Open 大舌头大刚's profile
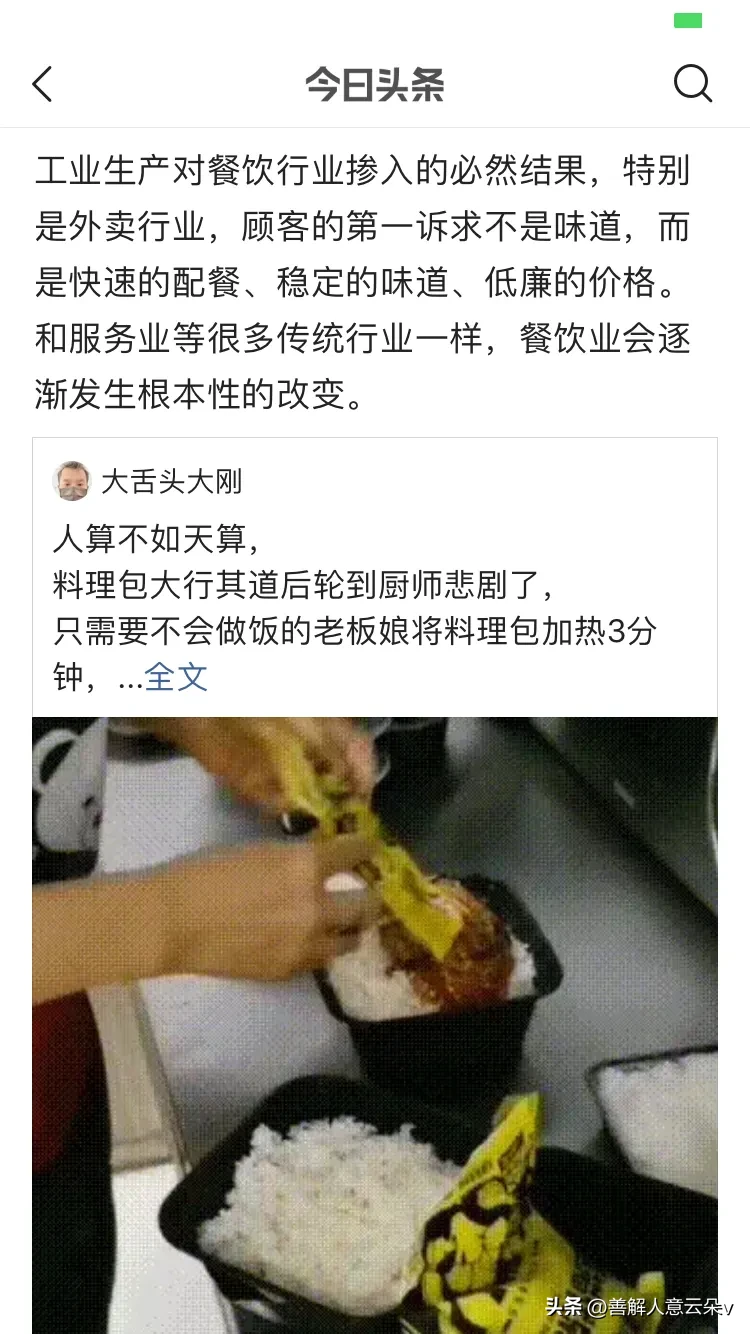 (x=171, y=482)
